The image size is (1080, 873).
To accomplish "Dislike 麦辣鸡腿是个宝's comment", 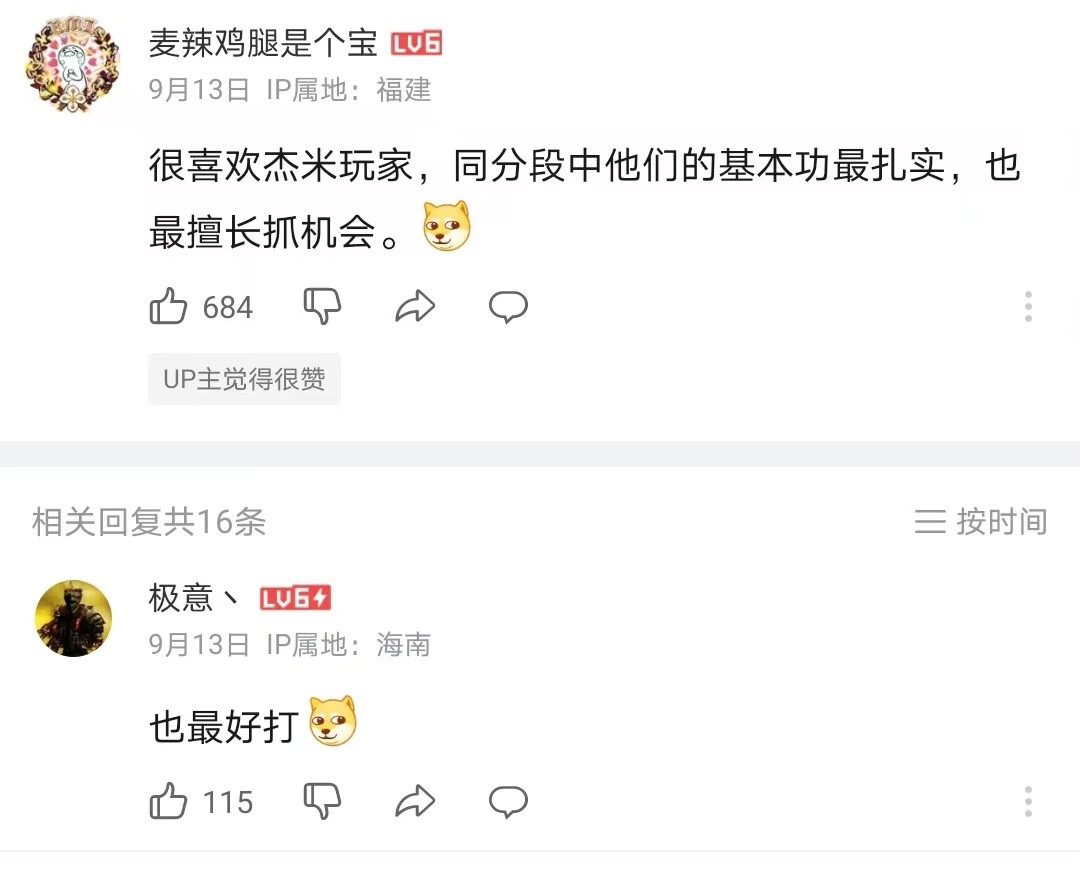I will [322, 306].
